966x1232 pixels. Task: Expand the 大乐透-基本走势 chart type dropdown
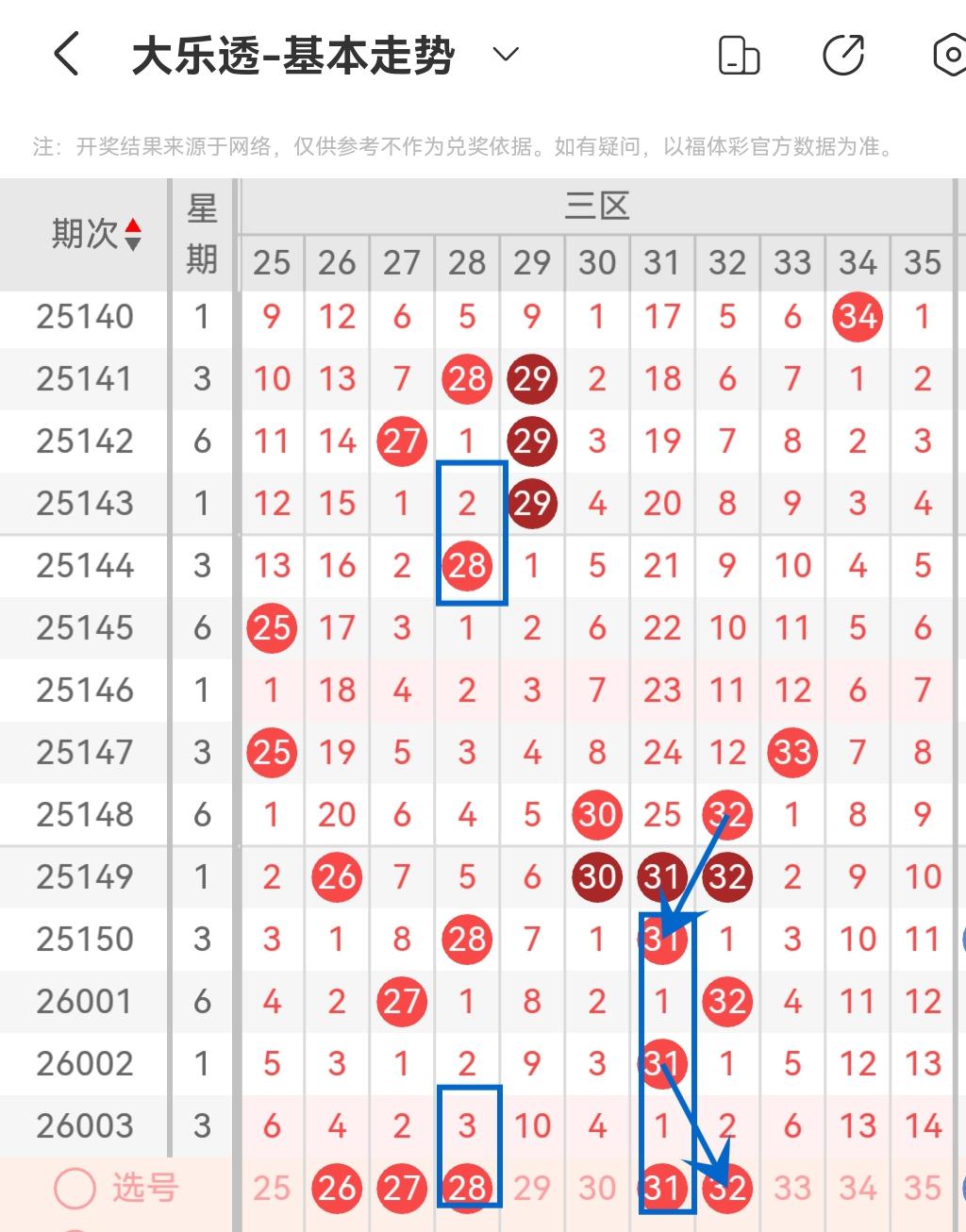(506, 54)
